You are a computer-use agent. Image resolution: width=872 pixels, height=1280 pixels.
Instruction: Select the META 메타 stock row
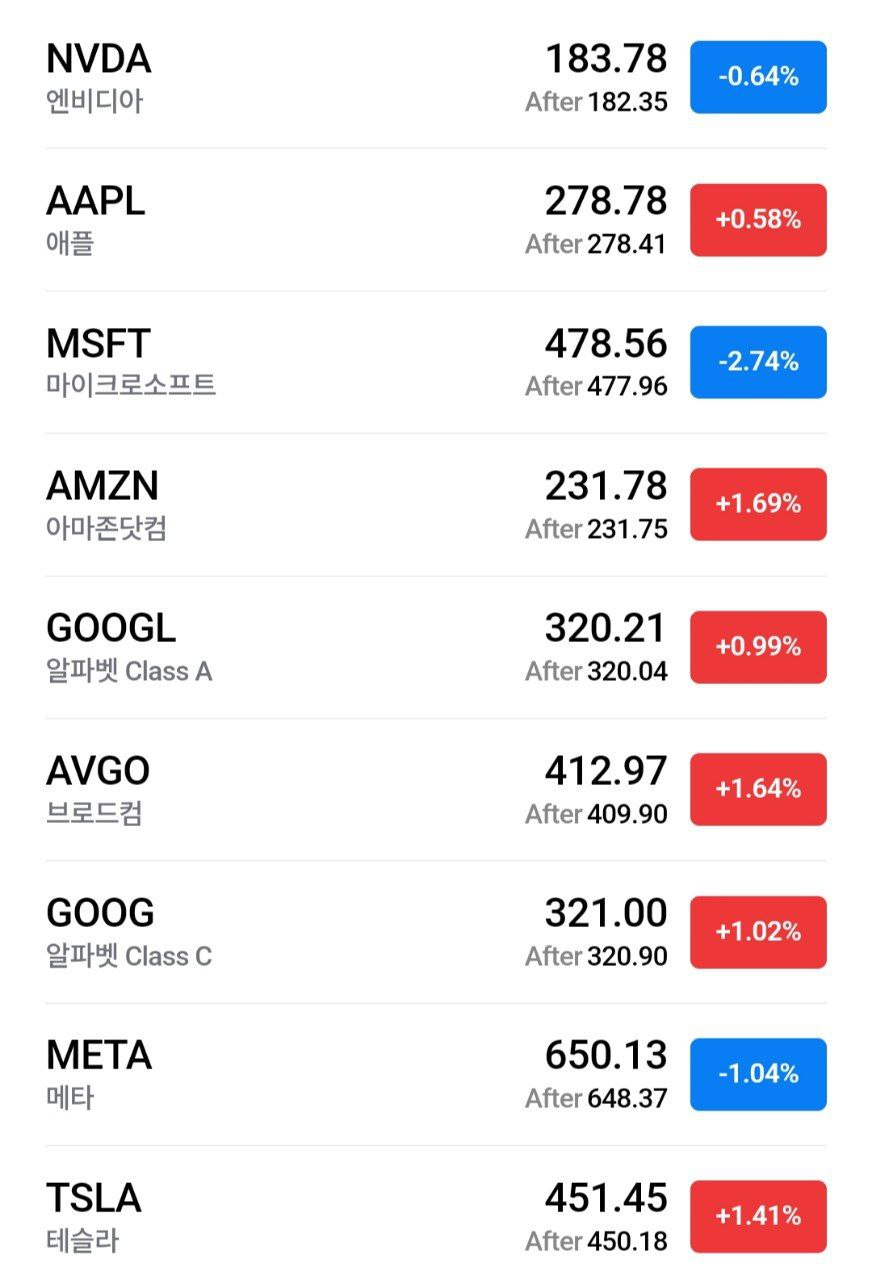point(300,1075)
